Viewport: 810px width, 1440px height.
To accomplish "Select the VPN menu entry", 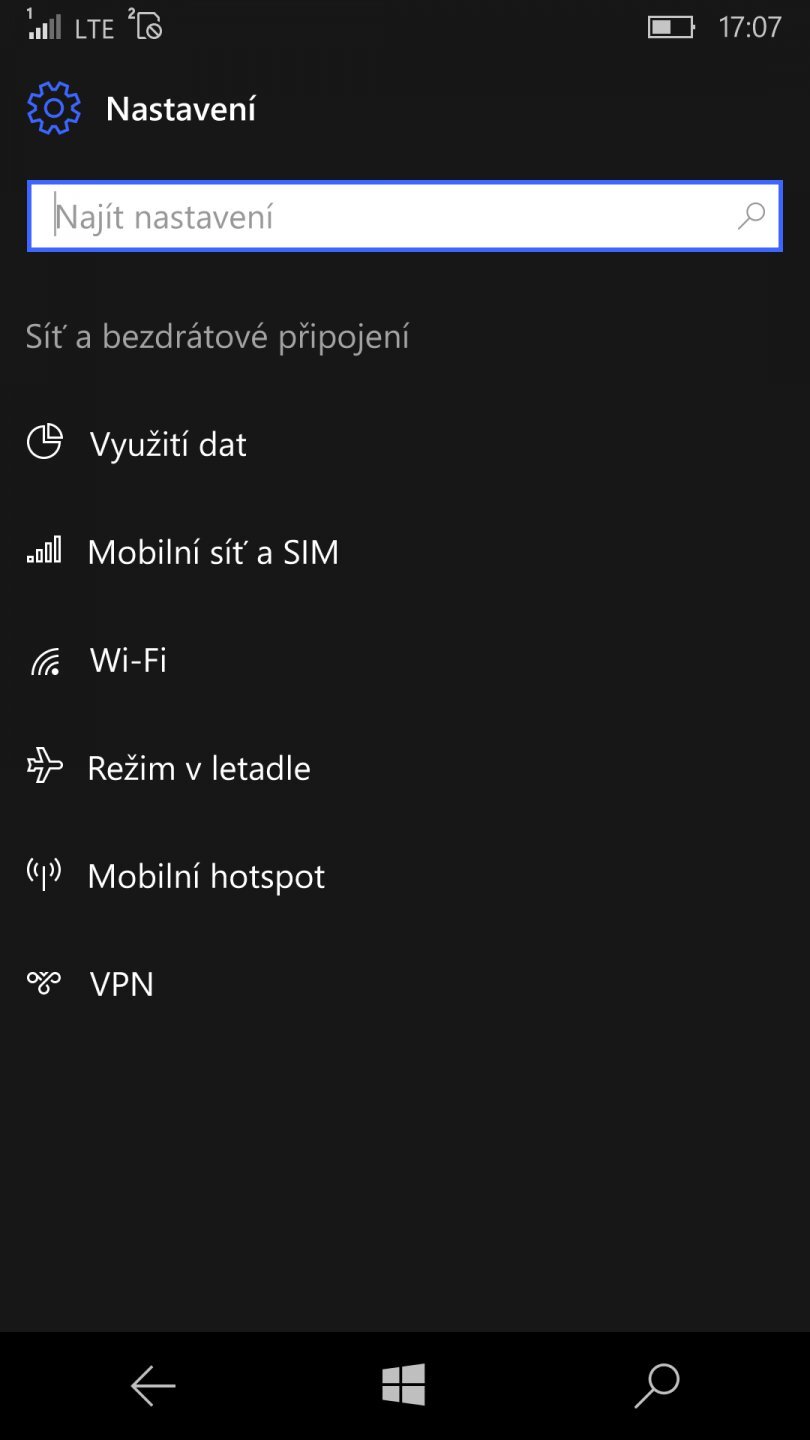I will 120,983.
